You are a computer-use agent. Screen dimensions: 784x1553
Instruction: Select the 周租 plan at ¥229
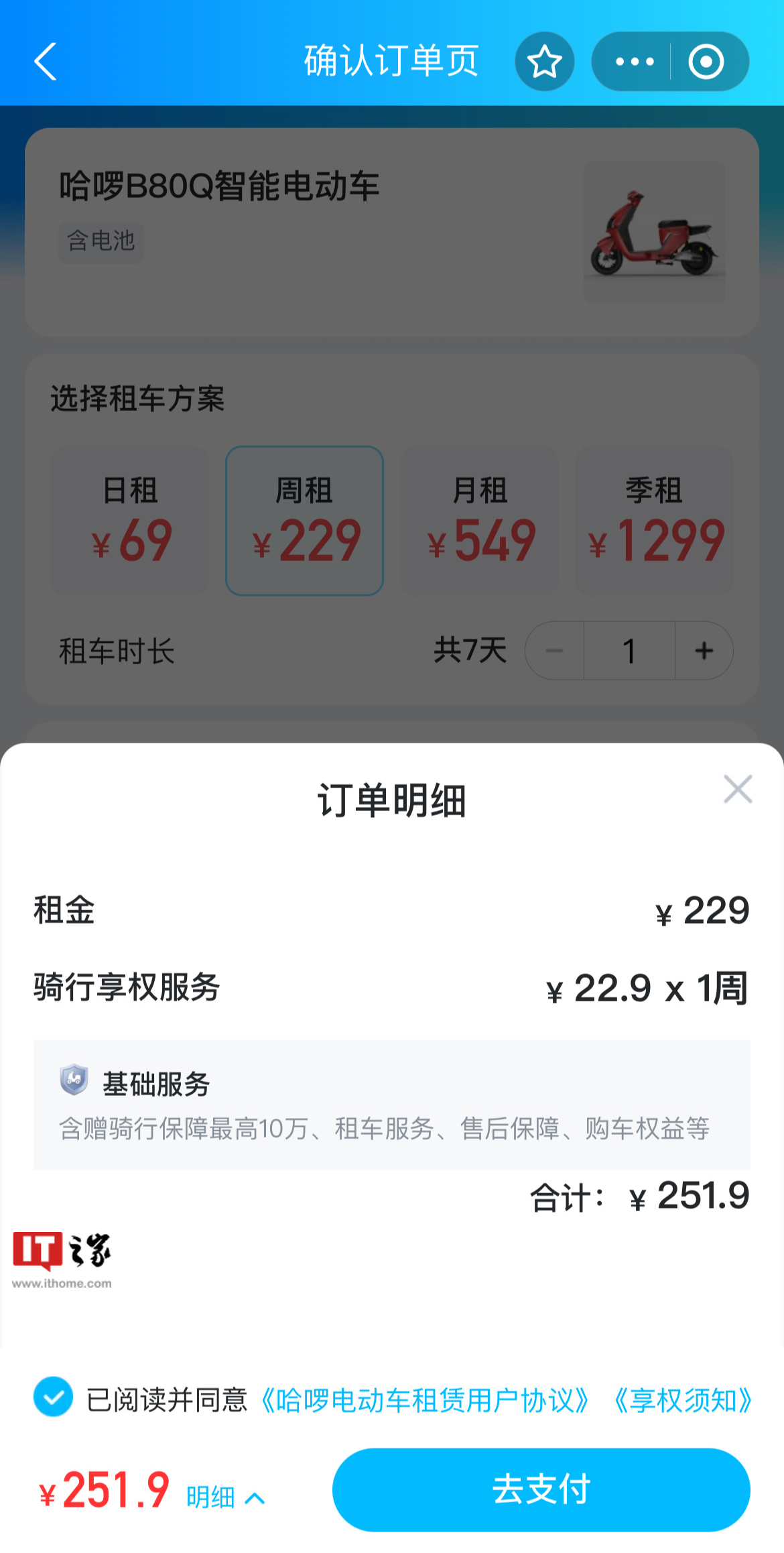click(x=305, y=519)
